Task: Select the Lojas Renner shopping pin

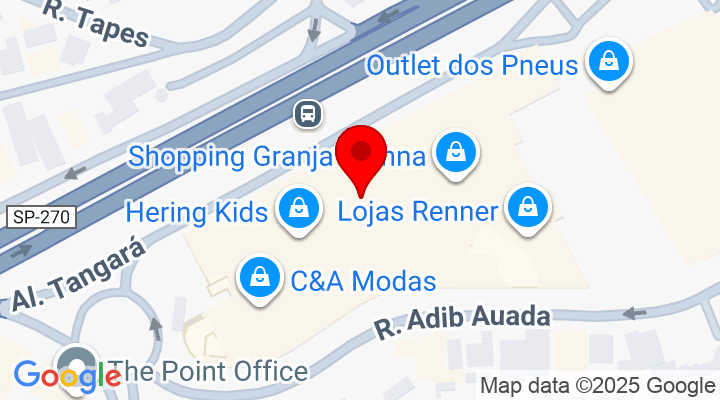Action: 525,207
